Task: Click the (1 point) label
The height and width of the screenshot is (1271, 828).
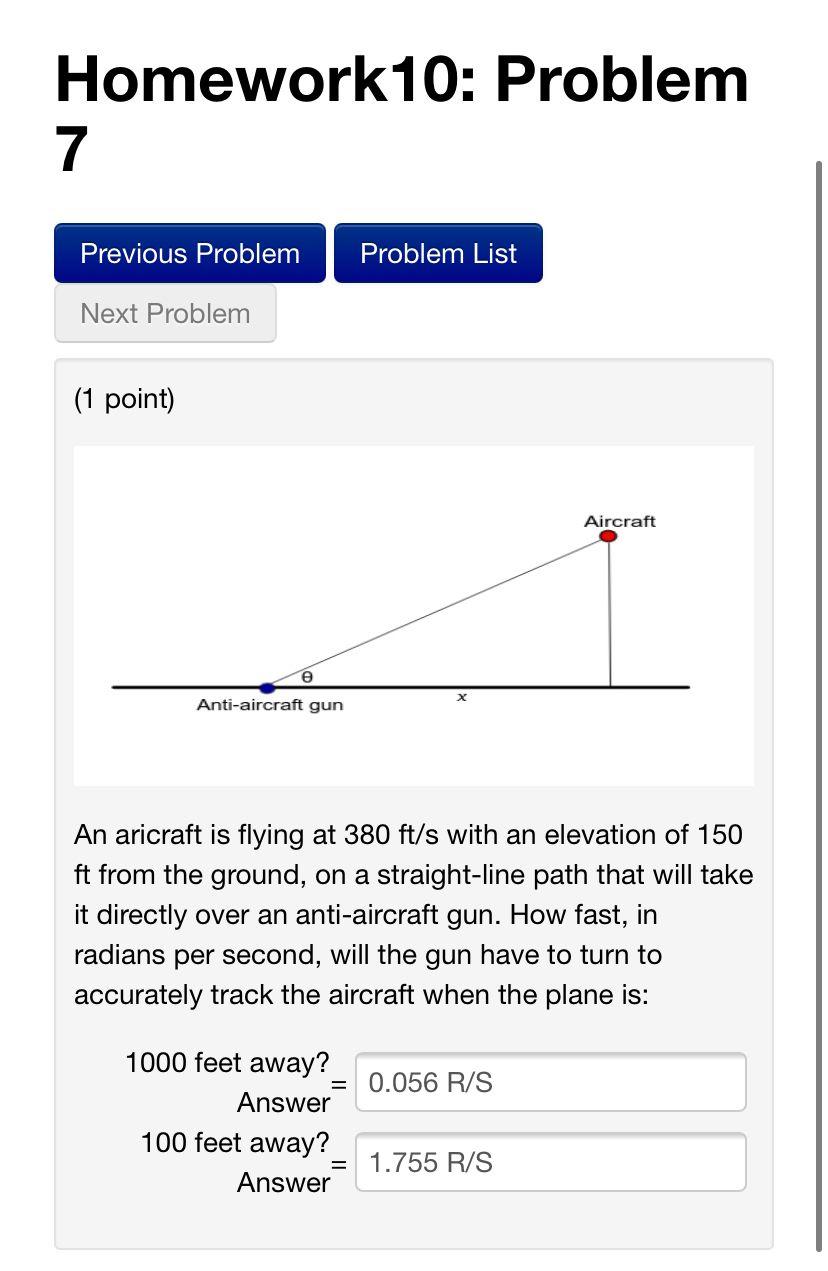Action: 122,398
